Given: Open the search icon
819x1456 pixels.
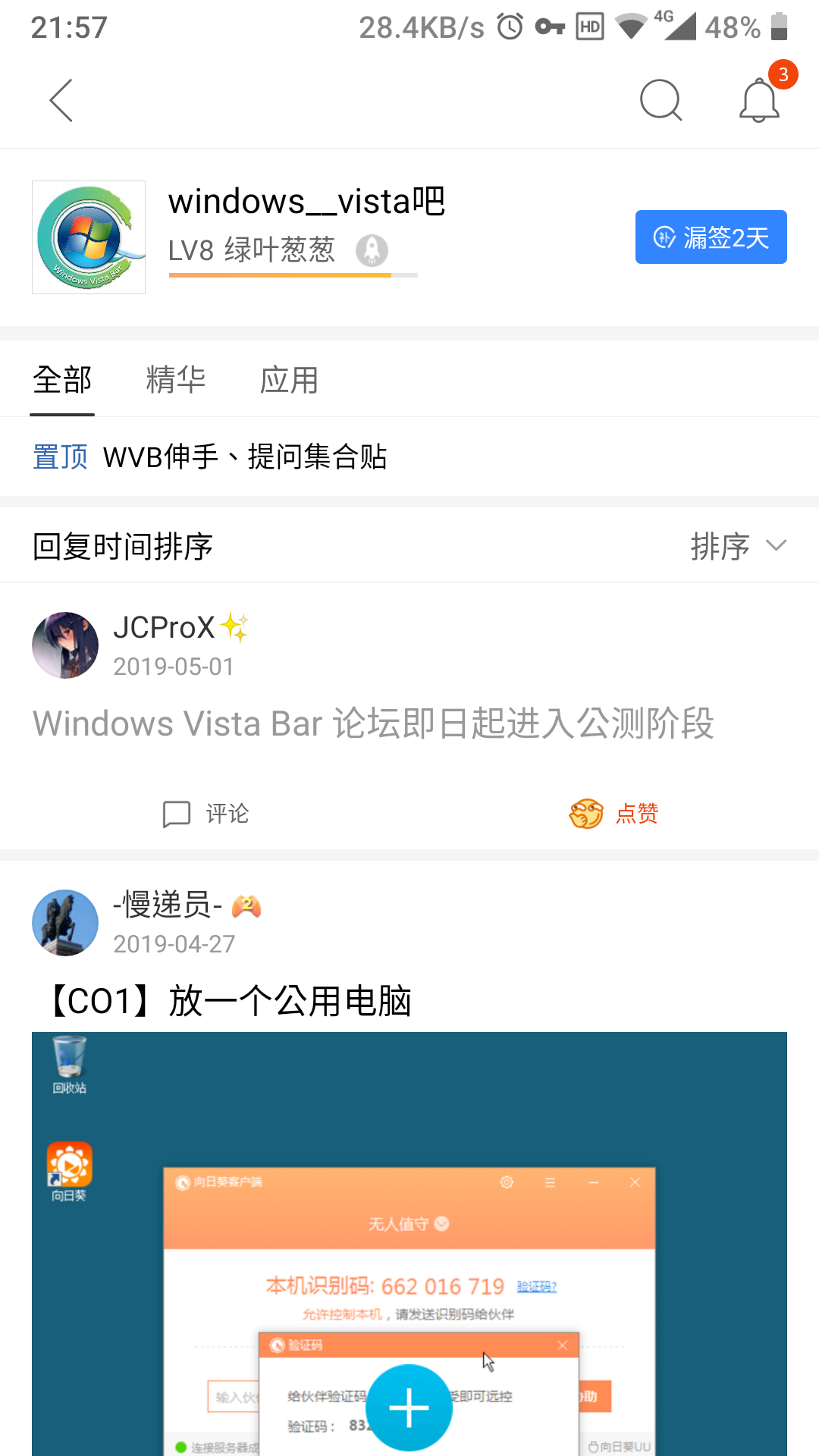Looking at the screenshot, I should click(661, 100).
